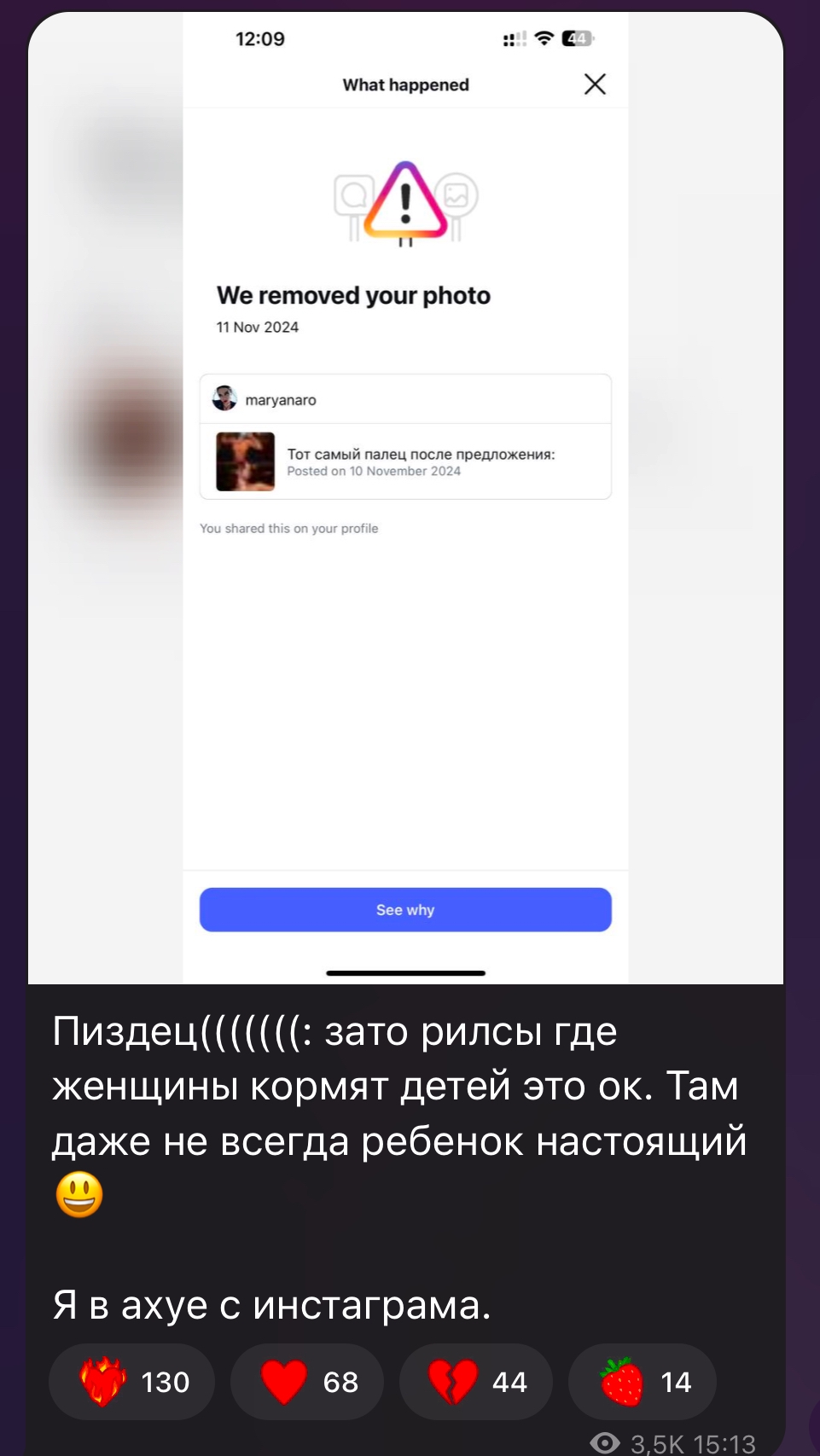Open the attached Instagram screenshot image
Image resolution: width=820 pixels, height=1456 pixels.
(x=405, y=498)
